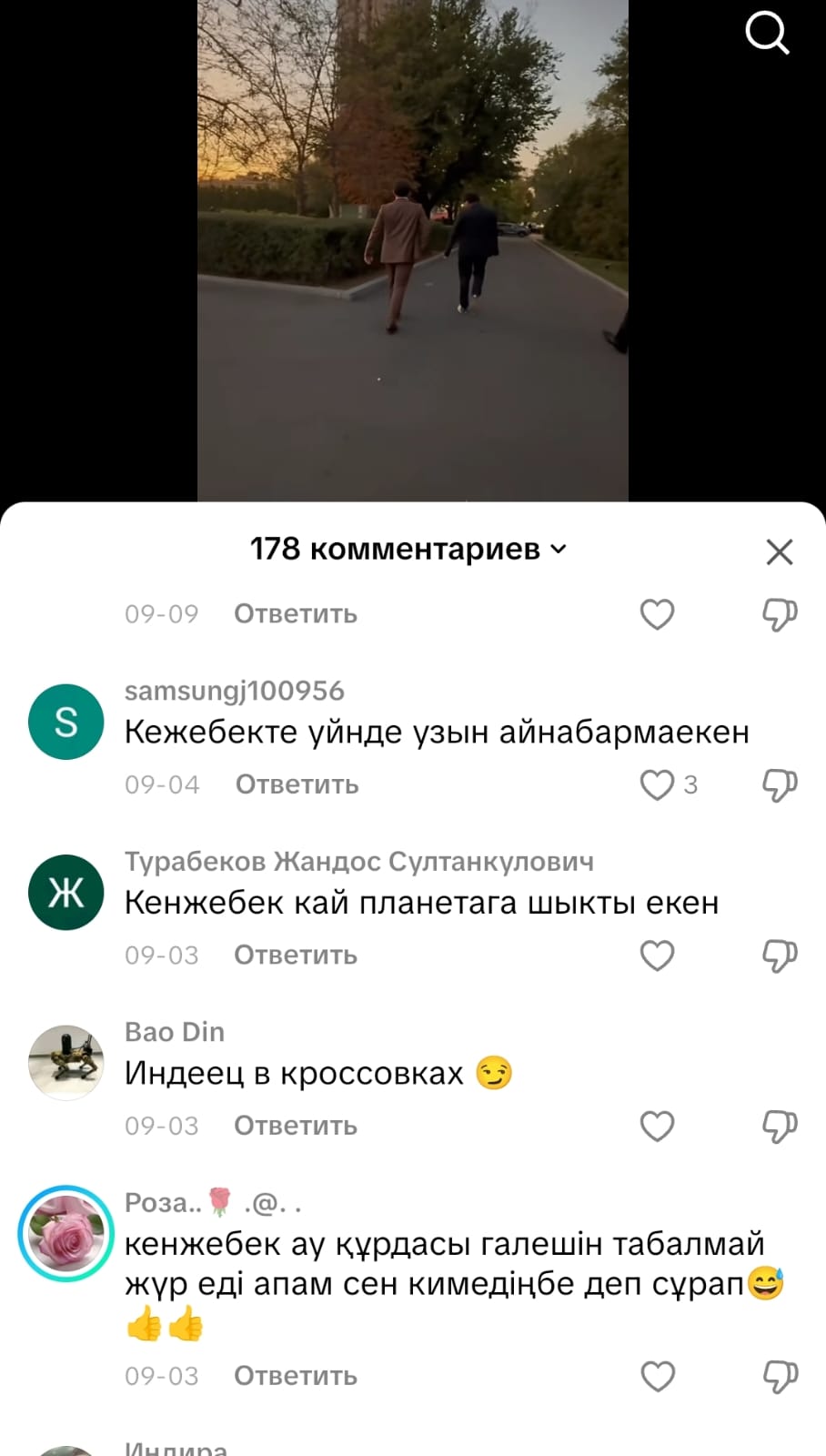Close the comments panel
The width and height of the screenshot is (826, 1456).
point(780,551)
